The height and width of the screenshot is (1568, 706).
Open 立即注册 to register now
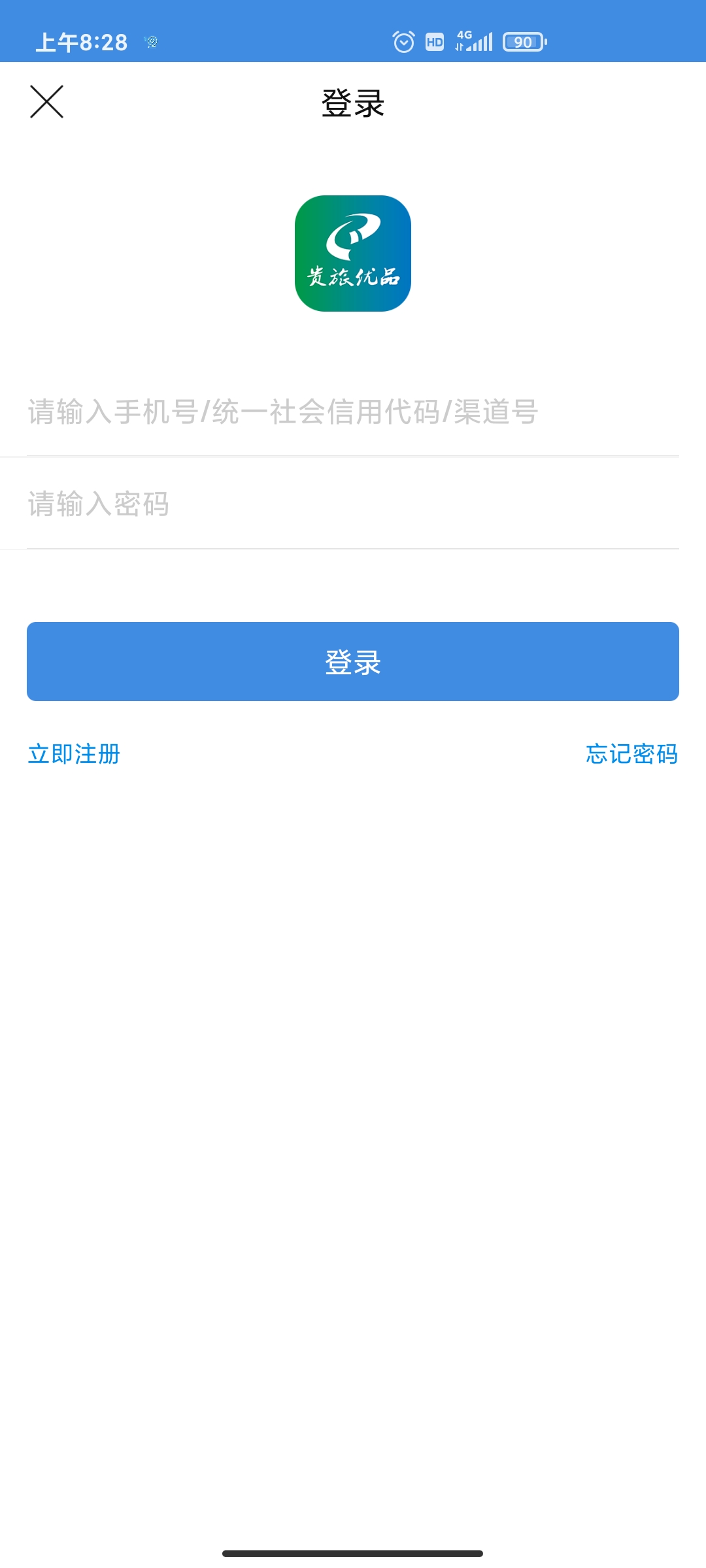coord(75,754)
